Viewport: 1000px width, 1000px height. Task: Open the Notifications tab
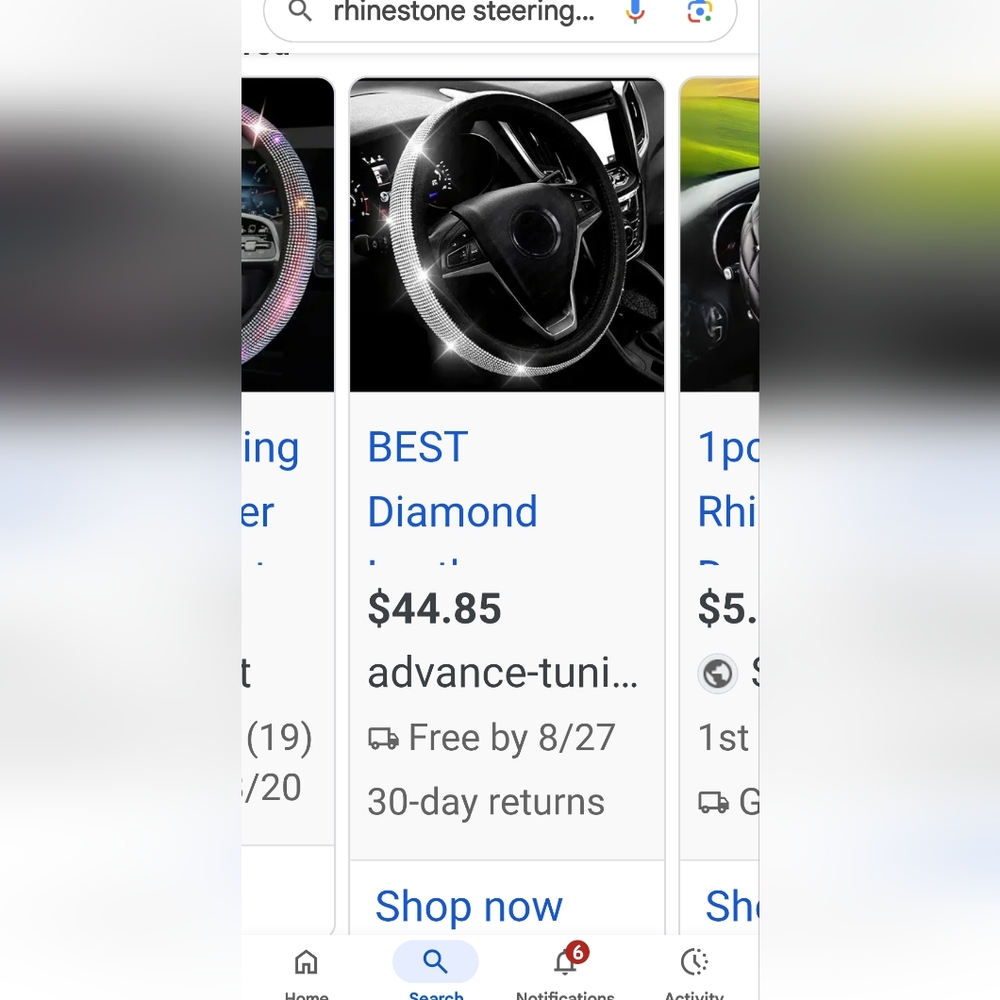point(565,968)
